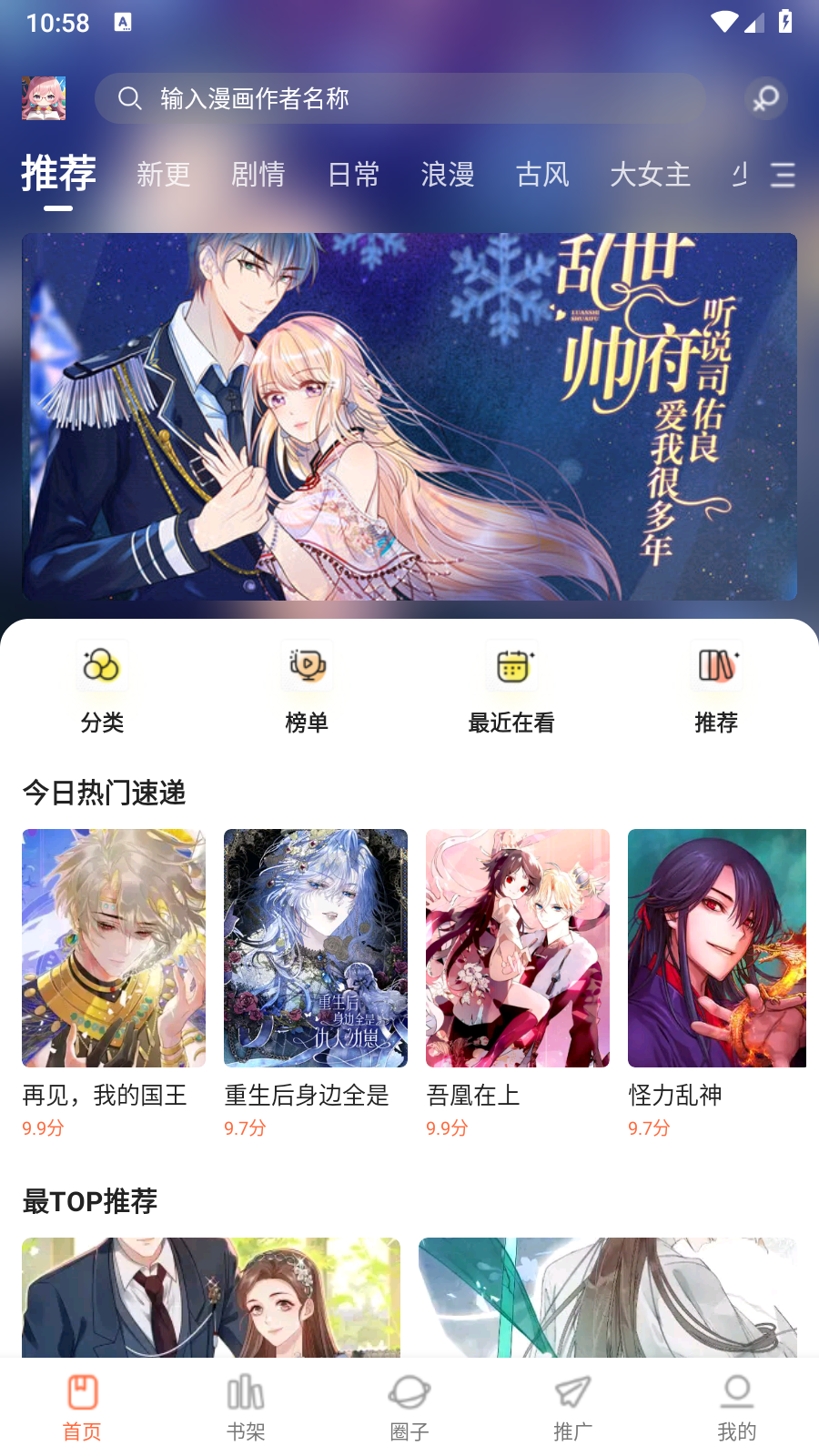The width and height of the screenshot is (819, 1456).
Task: Expand the category list via the hamburger icon
Action: tap(783, 174)
